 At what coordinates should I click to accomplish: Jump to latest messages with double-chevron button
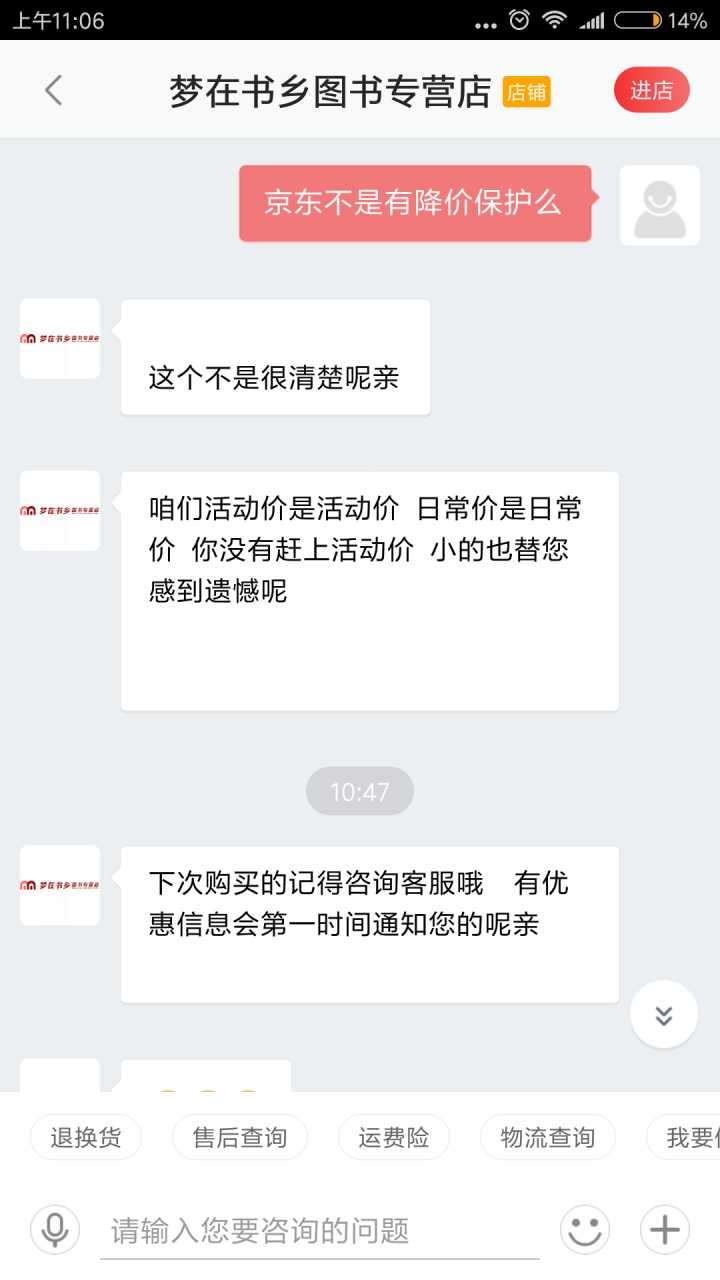pyautogui.click(x=664, y=1015)
